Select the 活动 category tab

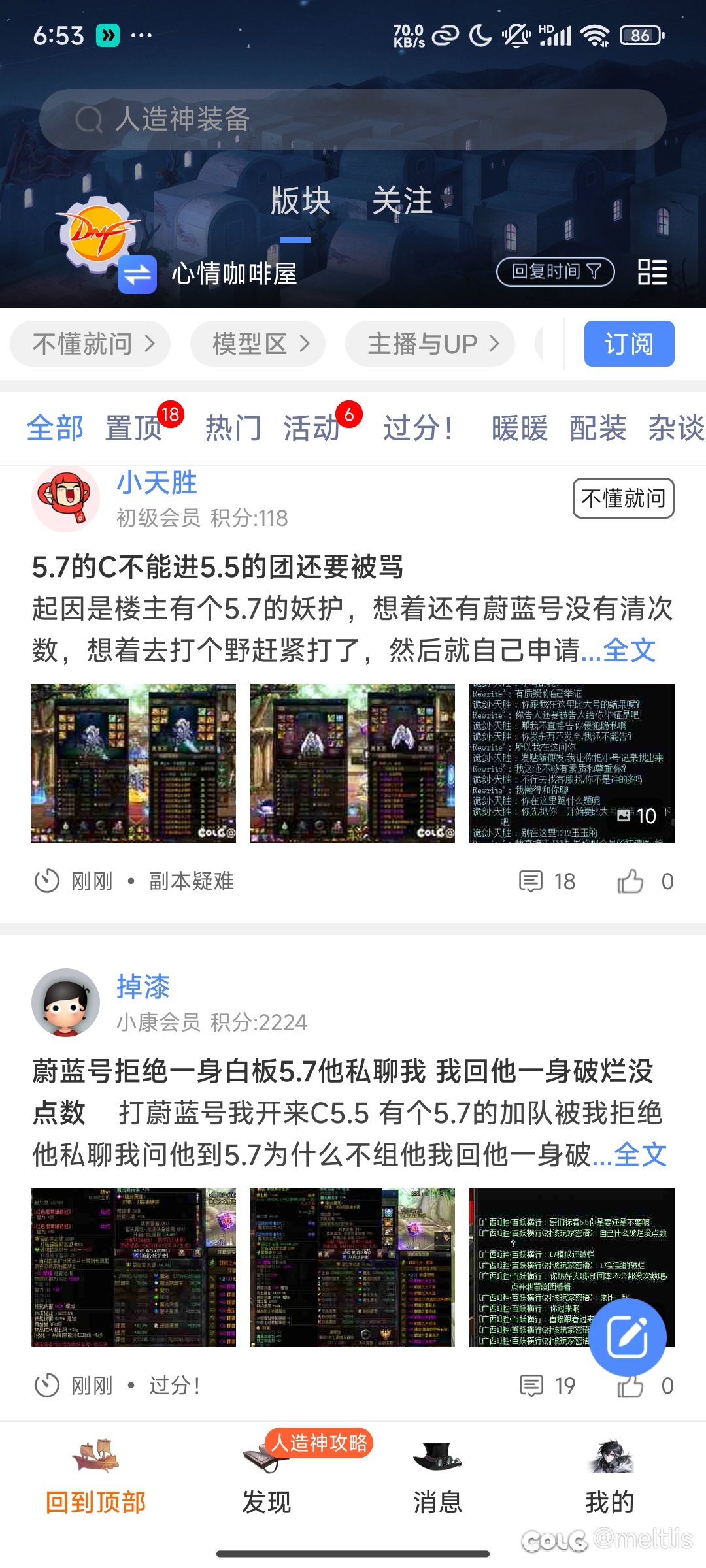coord(311,429)
